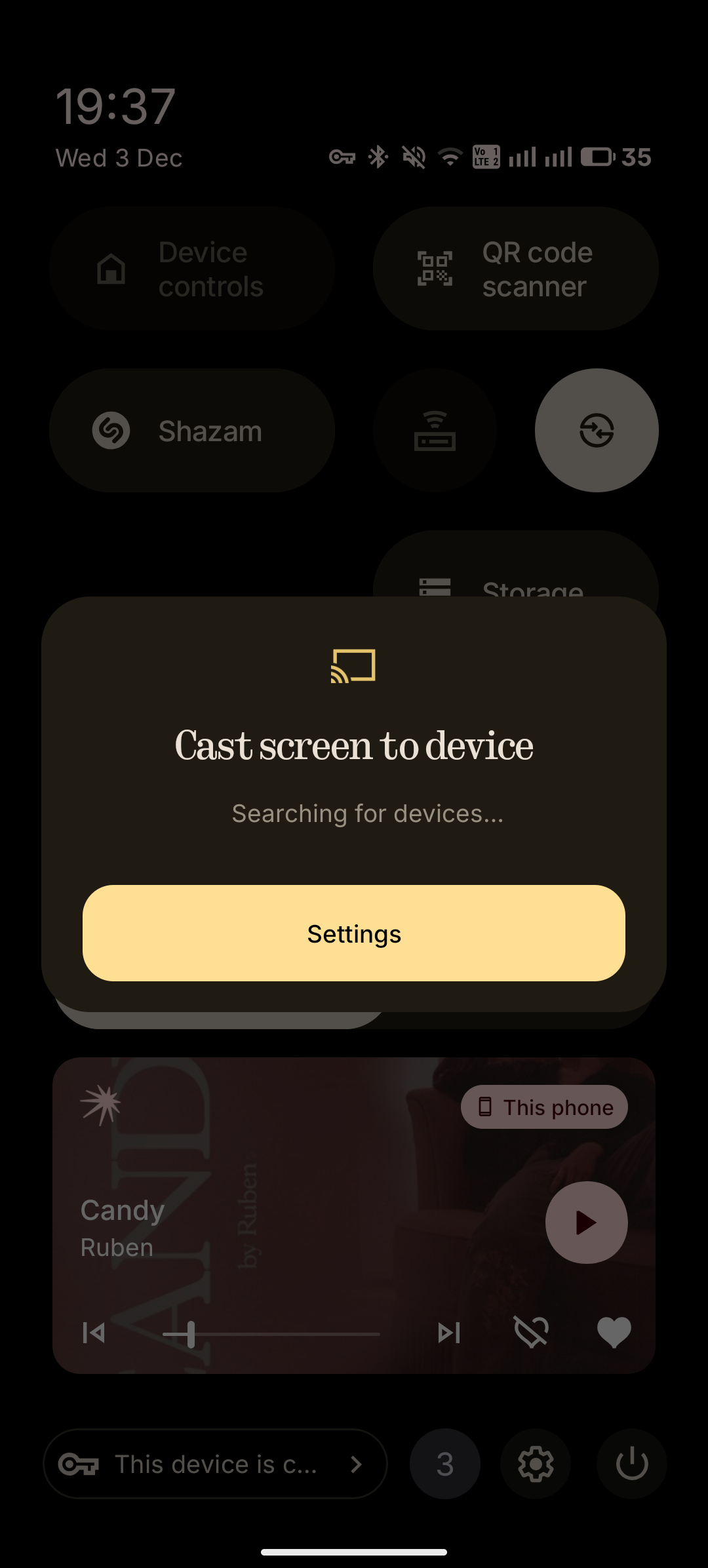Open Settings from the cast dialog
Screen dimensions: 708x1568
coord(354,933)
